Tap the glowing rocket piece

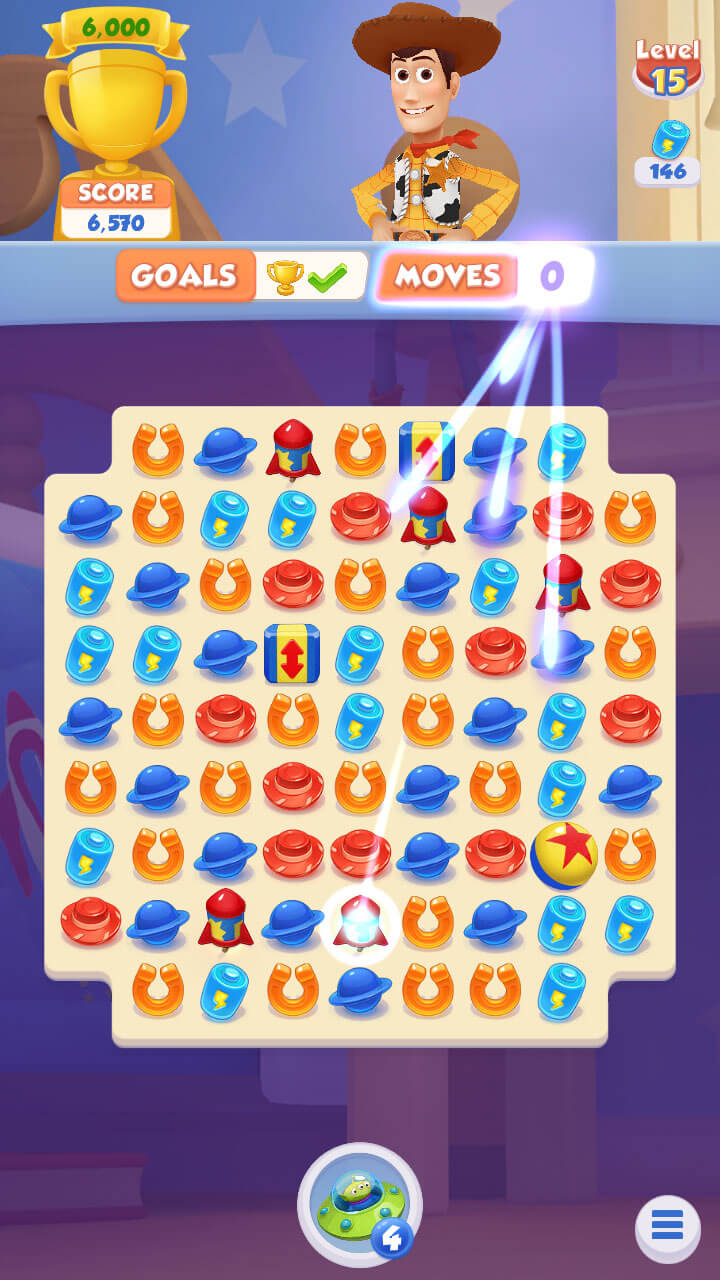(360, 923)
